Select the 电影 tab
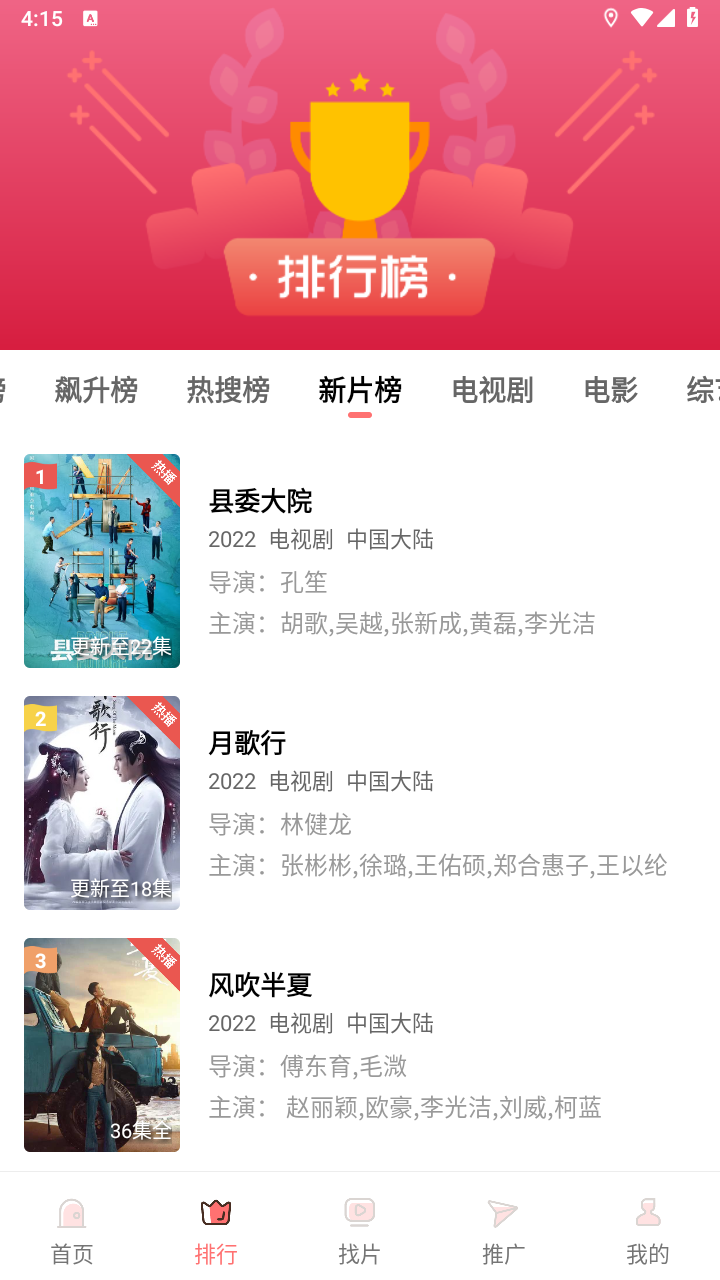This screenshot has width=720, height=1280. tap(610, 390)
